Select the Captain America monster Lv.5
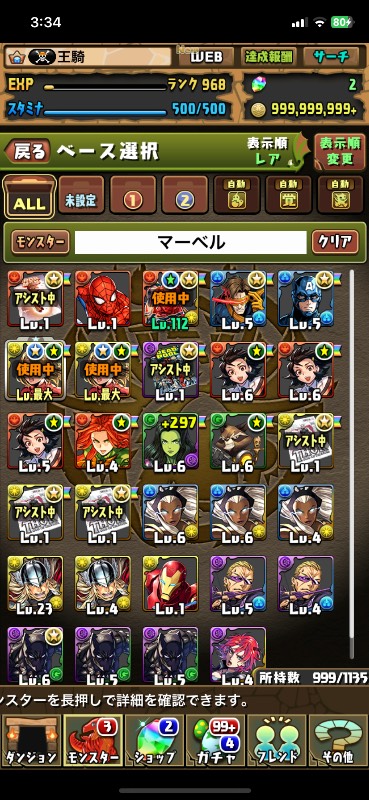 [306, 299]
